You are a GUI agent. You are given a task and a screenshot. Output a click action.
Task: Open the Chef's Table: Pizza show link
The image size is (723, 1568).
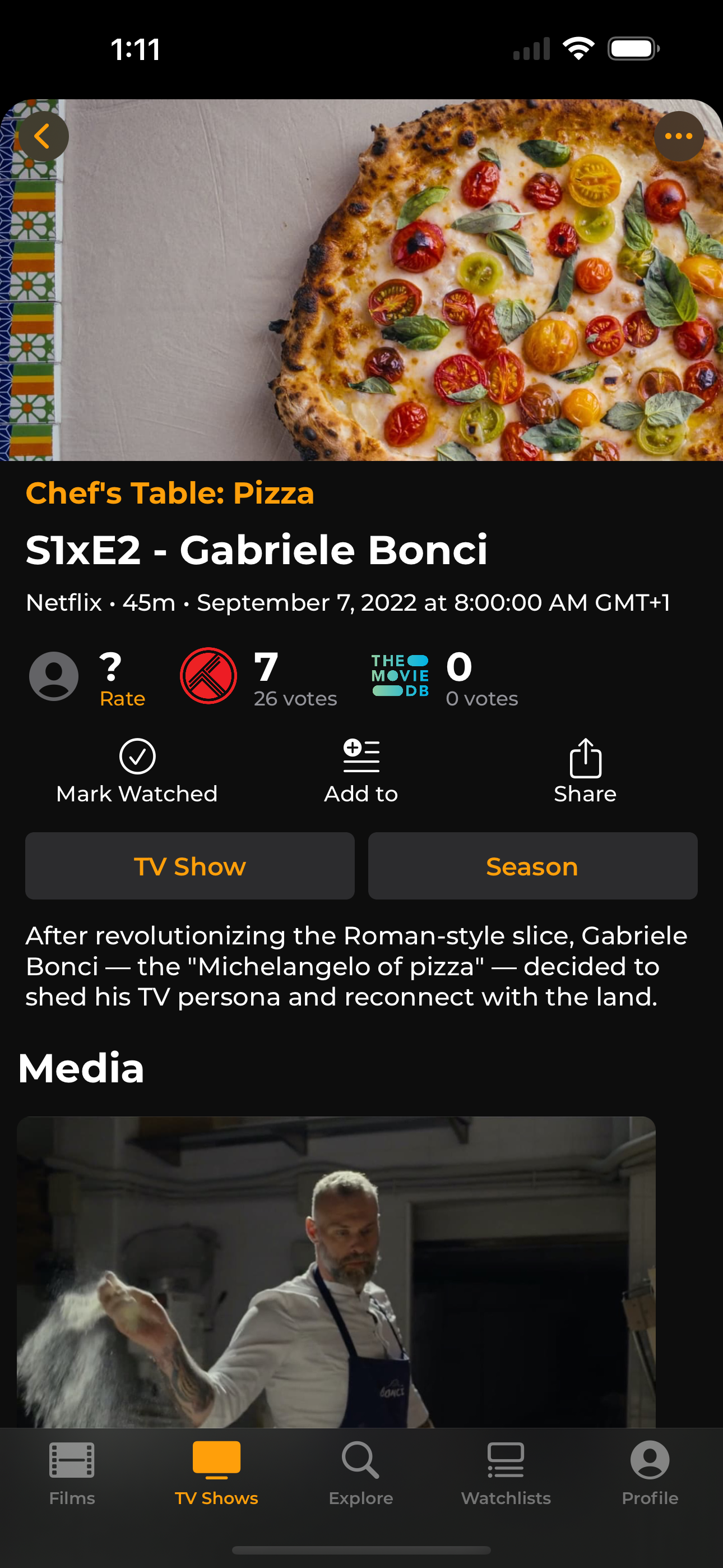pyautogui.click(x=170, y=493)
